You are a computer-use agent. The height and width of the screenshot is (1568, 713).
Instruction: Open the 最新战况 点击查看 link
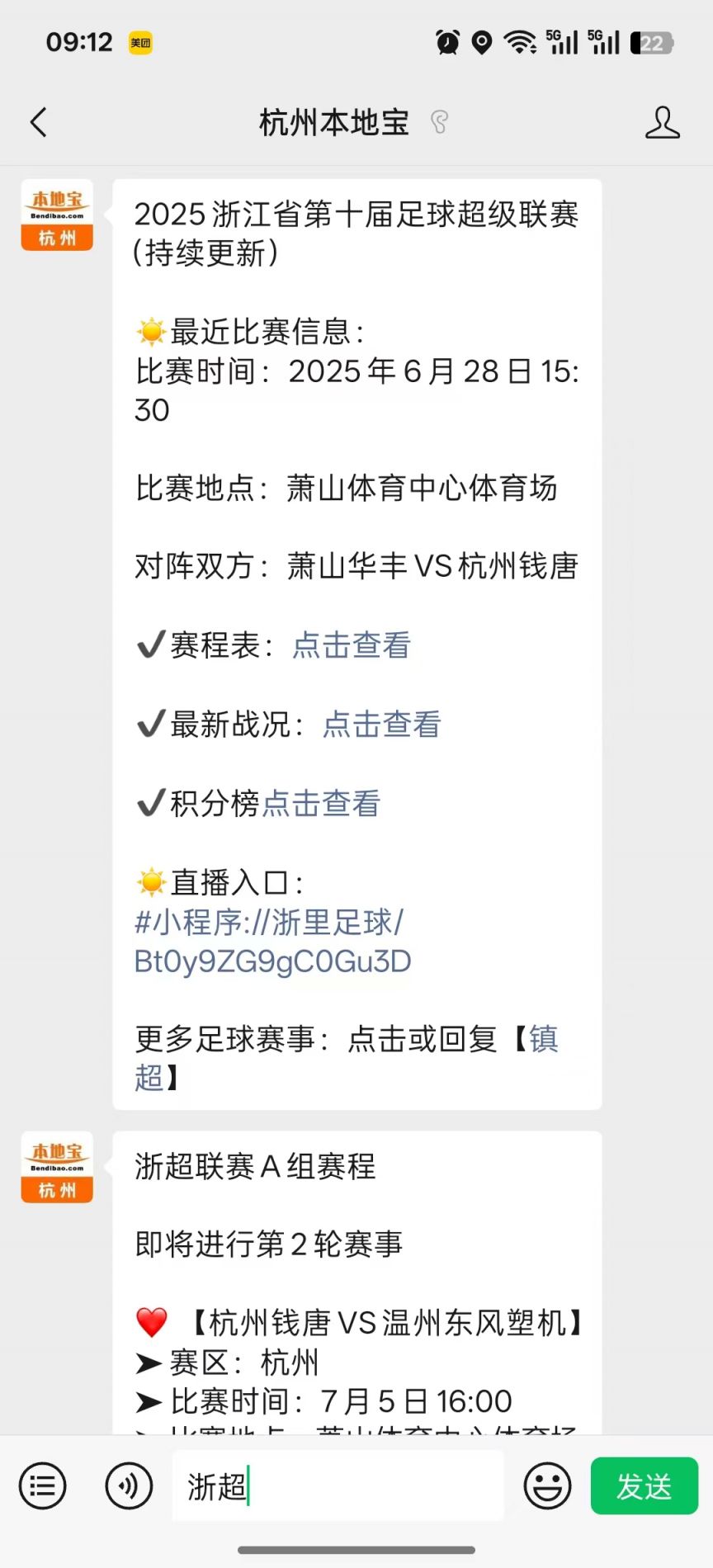(x=381, y=725)
